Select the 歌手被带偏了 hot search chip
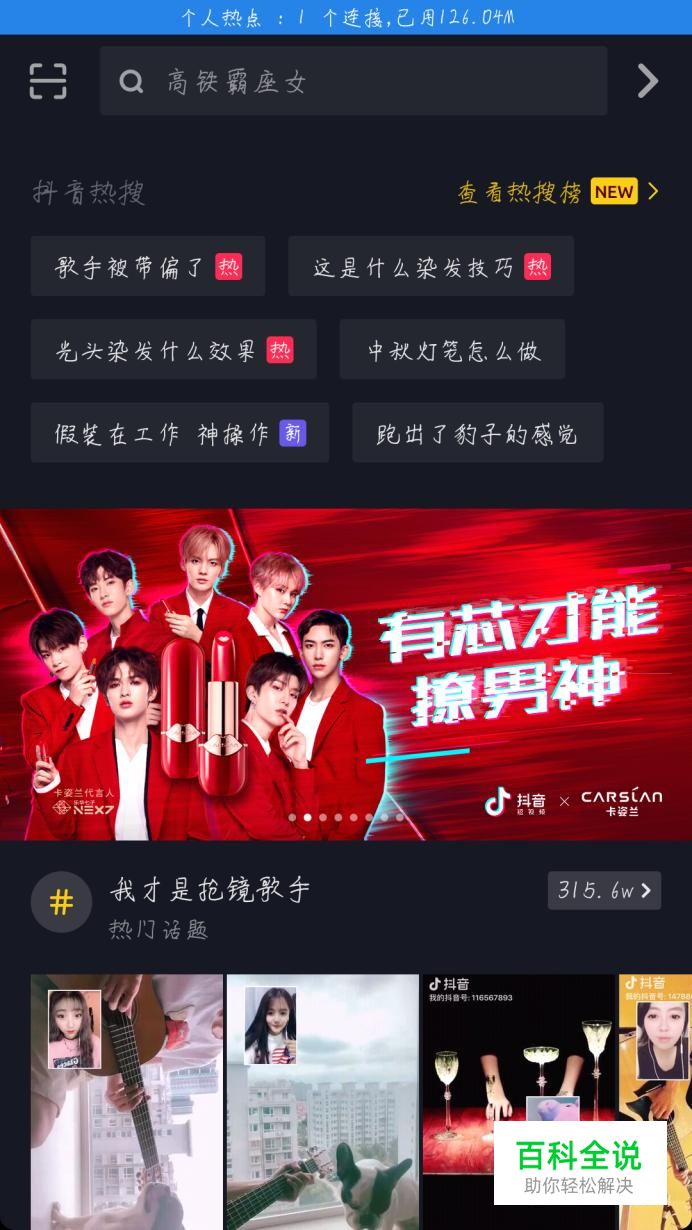 coord(148,267)
